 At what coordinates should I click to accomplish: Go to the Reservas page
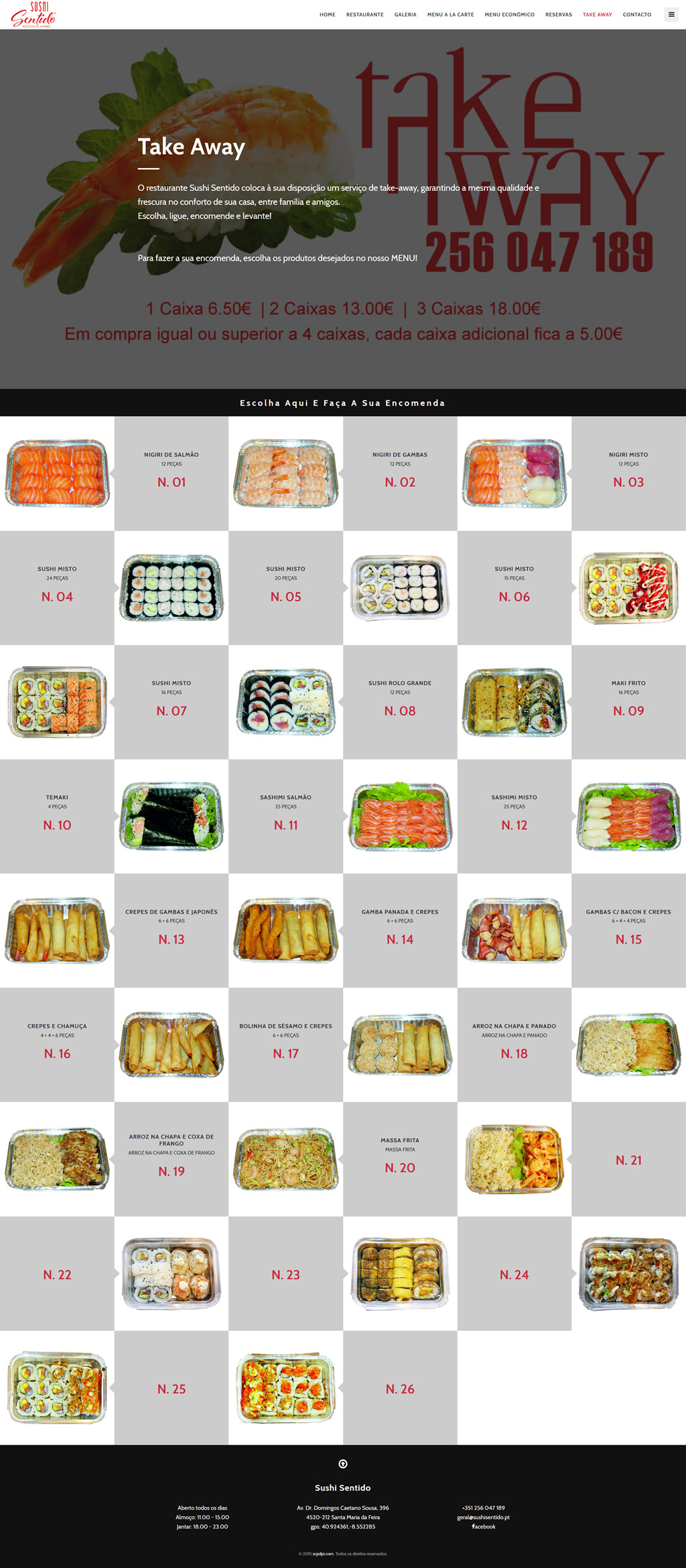558,15
